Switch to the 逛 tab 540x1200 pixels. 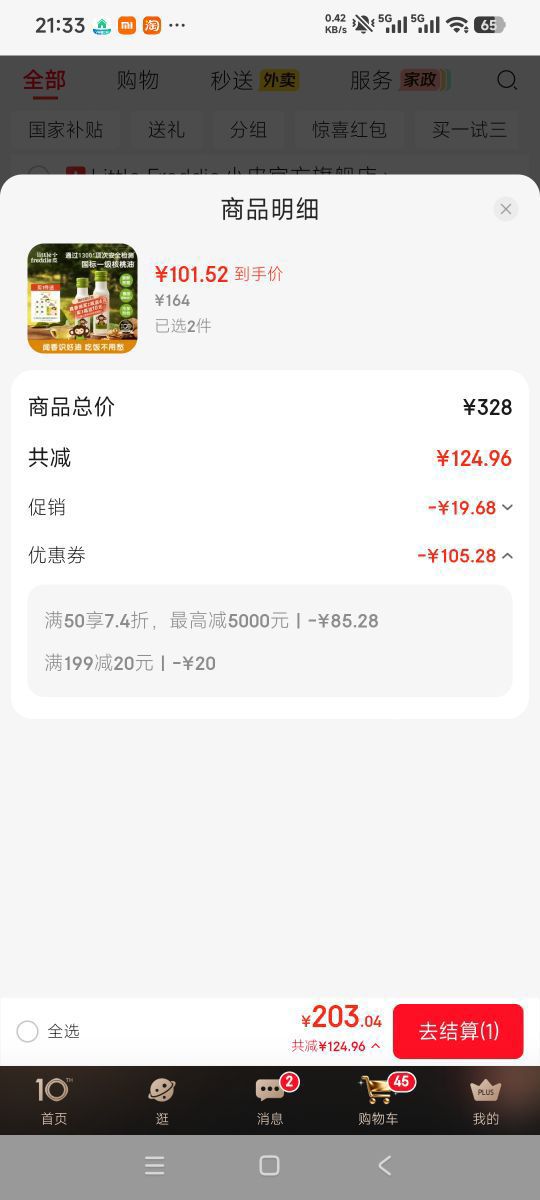click(162, 1100)
